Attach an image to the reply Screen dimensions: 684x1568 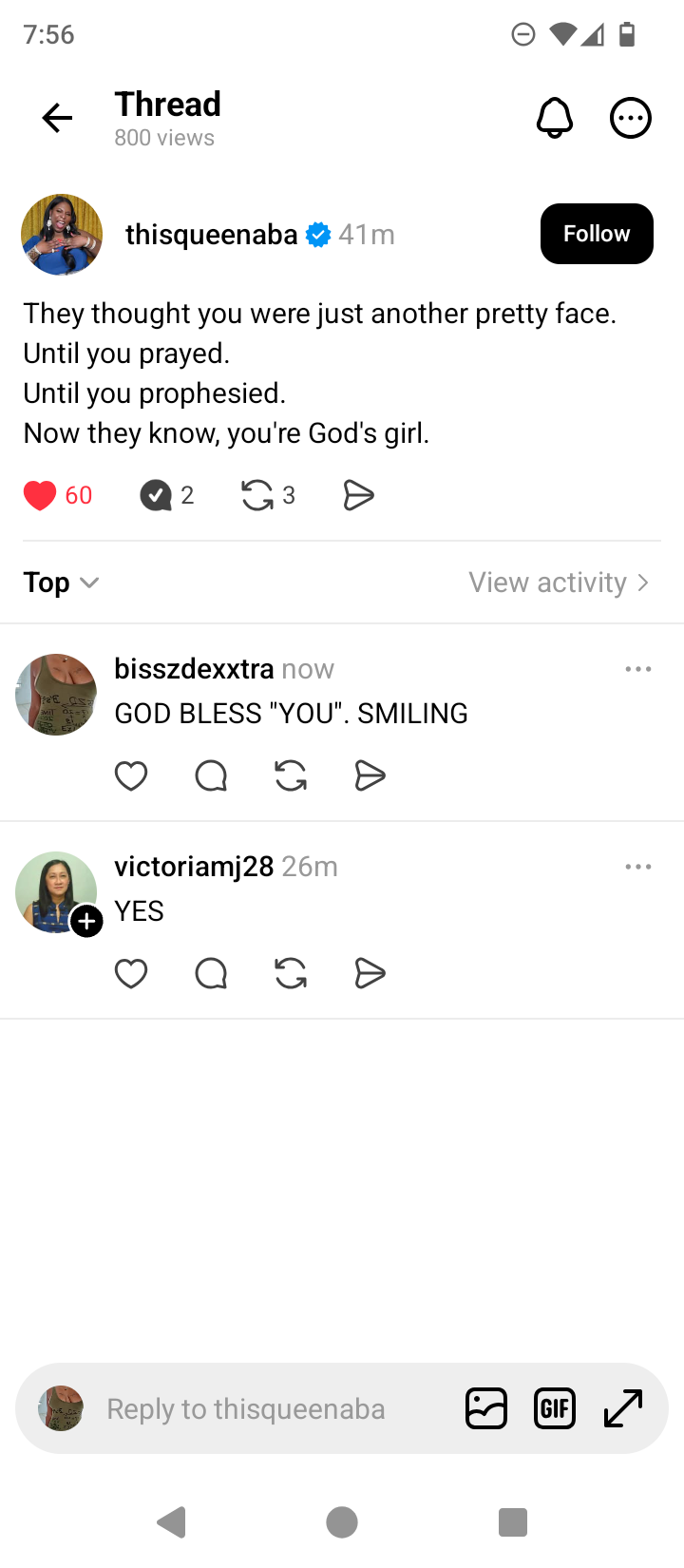(x=486, y=1408)
